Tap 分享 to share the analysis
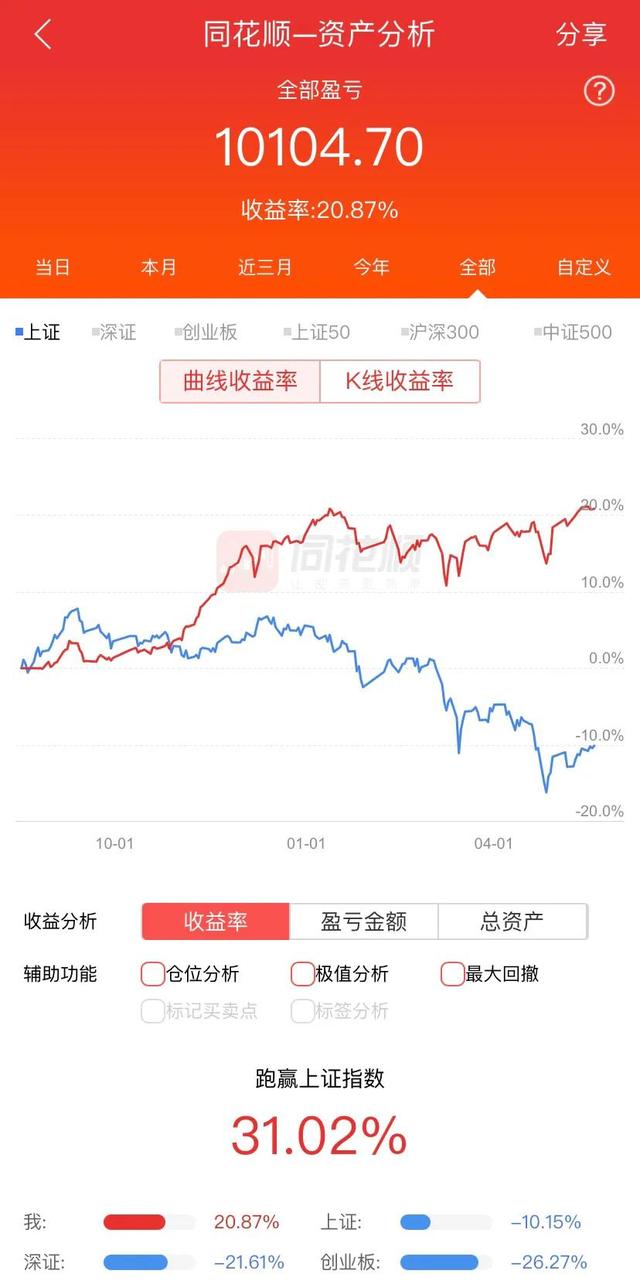640x1284 pixels. (x=581, y=34)
